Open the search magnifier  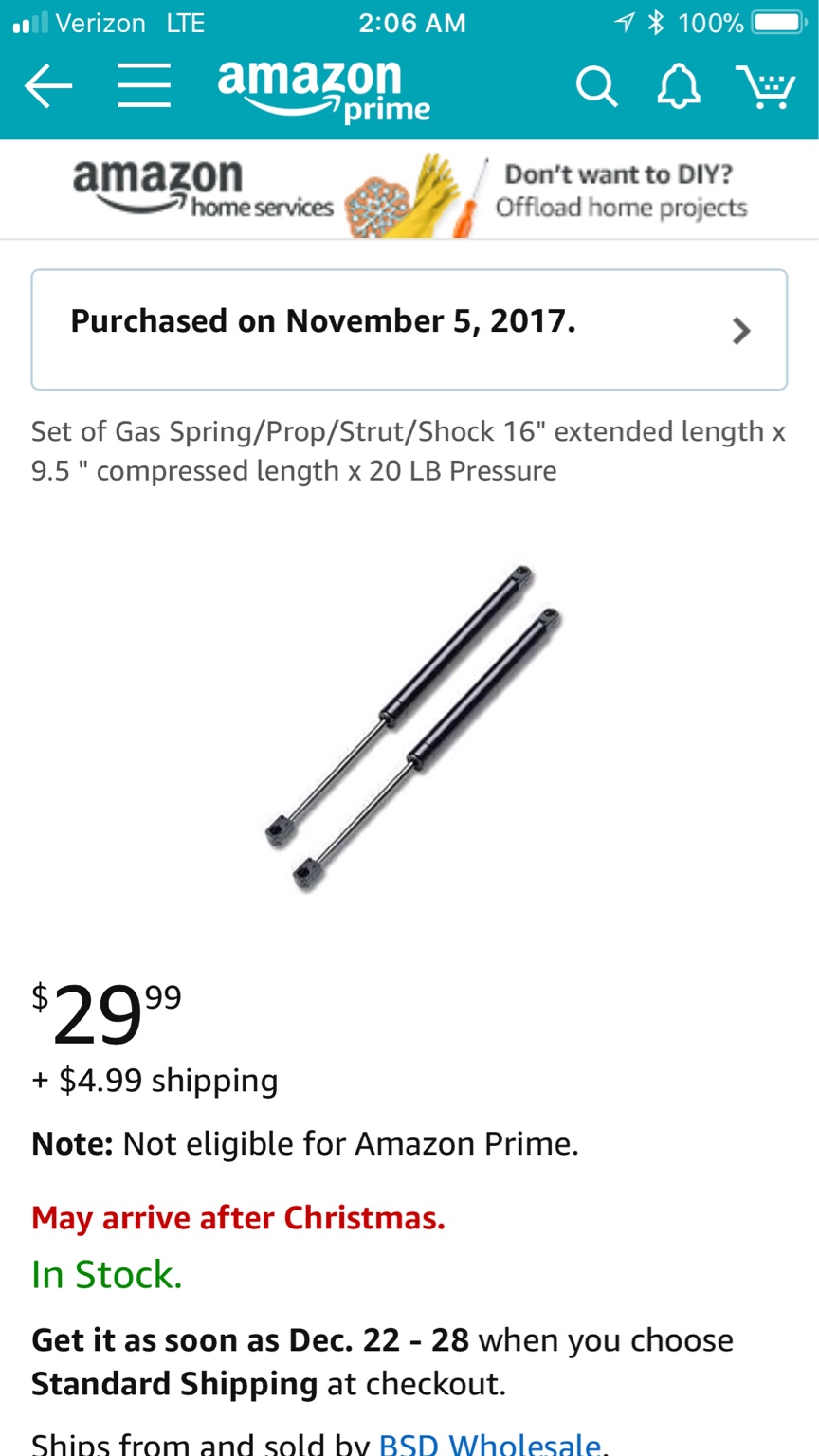(596, 87)
